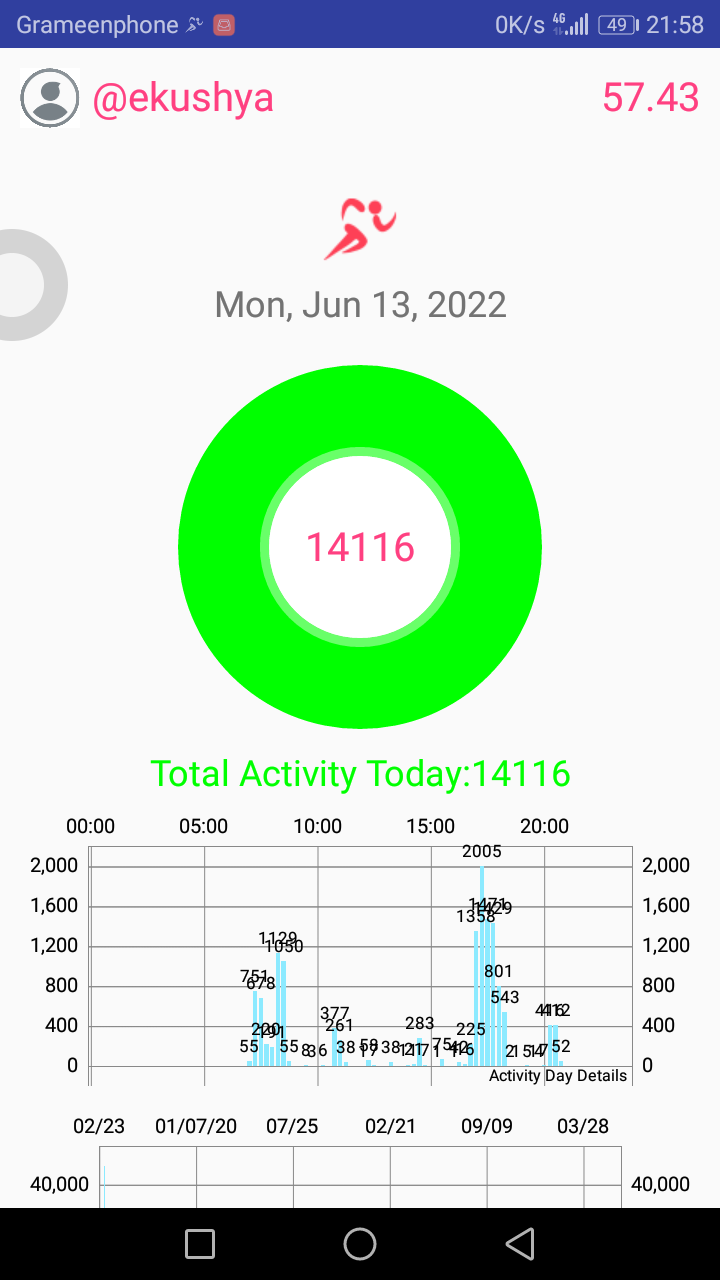Open the profile avatar icon
Viewport: 720px width, 1280px height.
pyautogui.click(x=50, y=98)
